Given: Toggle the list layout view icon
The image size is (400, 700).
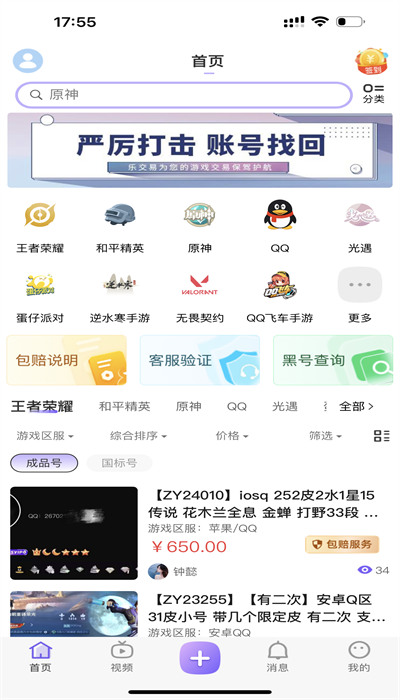Looking at the screenshot, I should click(x=382, y=436).
